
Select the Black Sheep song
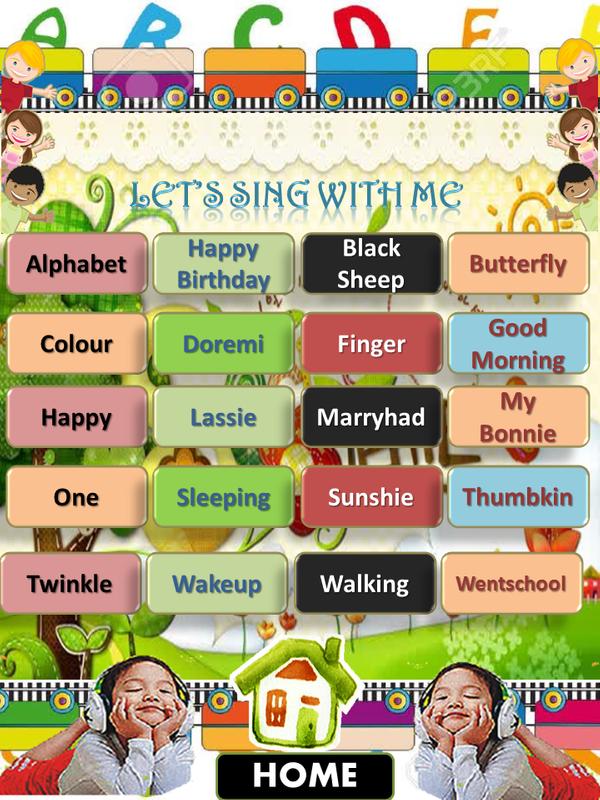[x=371, y=264]
